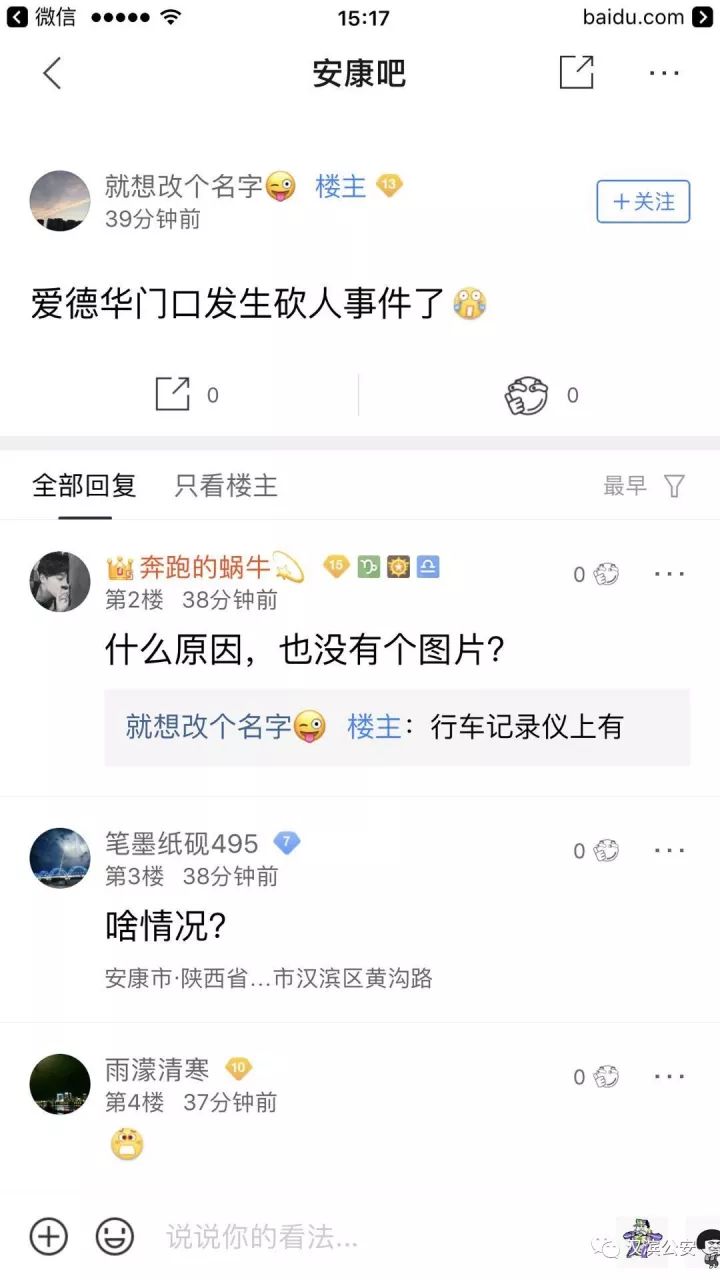Open the 最早 sort order selector
The image size is (720, 1280).
pyautogui.click(x=622, y=486)
